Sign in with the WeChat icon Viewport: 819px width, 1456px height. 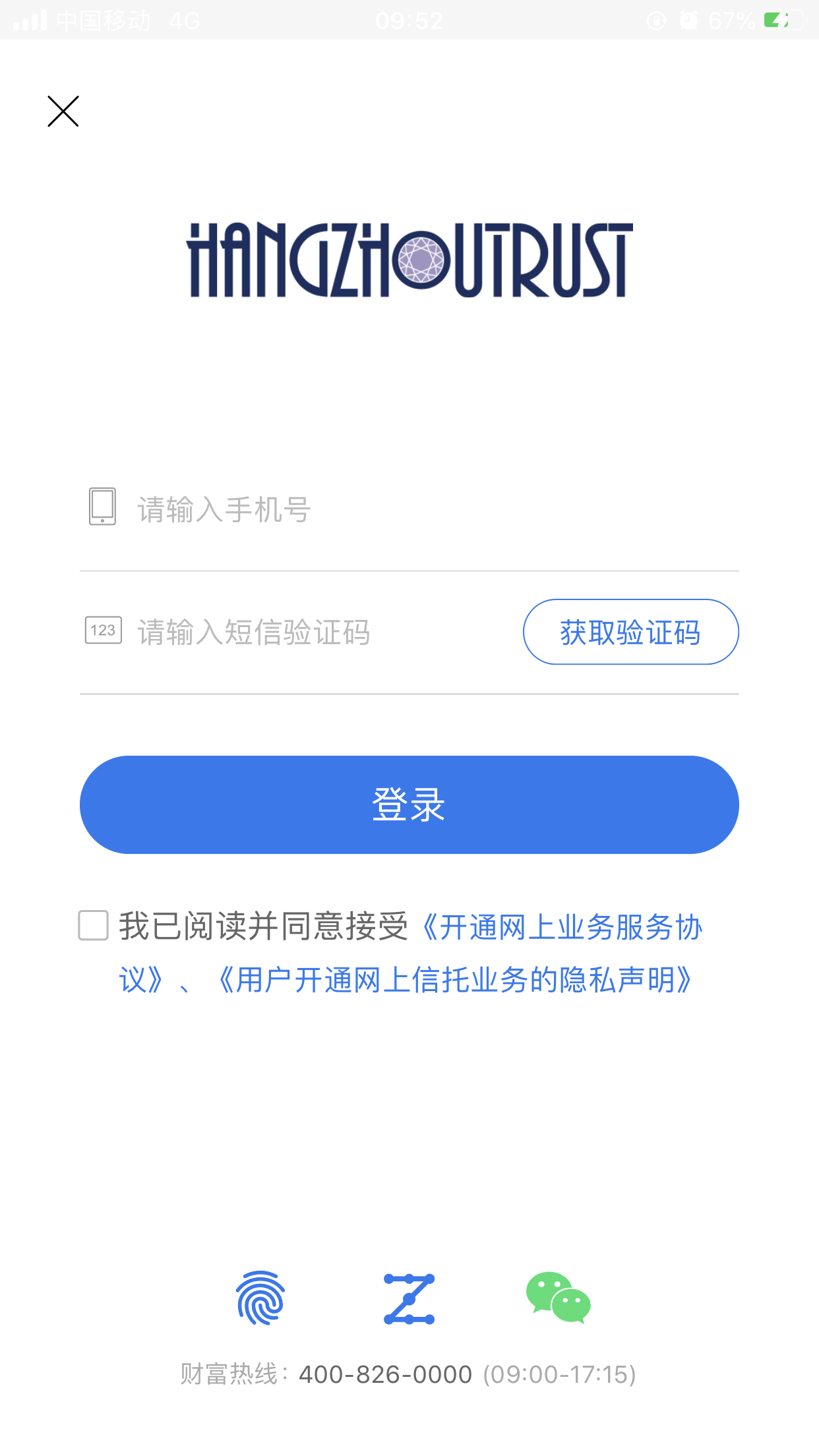tap(558, 1297)
